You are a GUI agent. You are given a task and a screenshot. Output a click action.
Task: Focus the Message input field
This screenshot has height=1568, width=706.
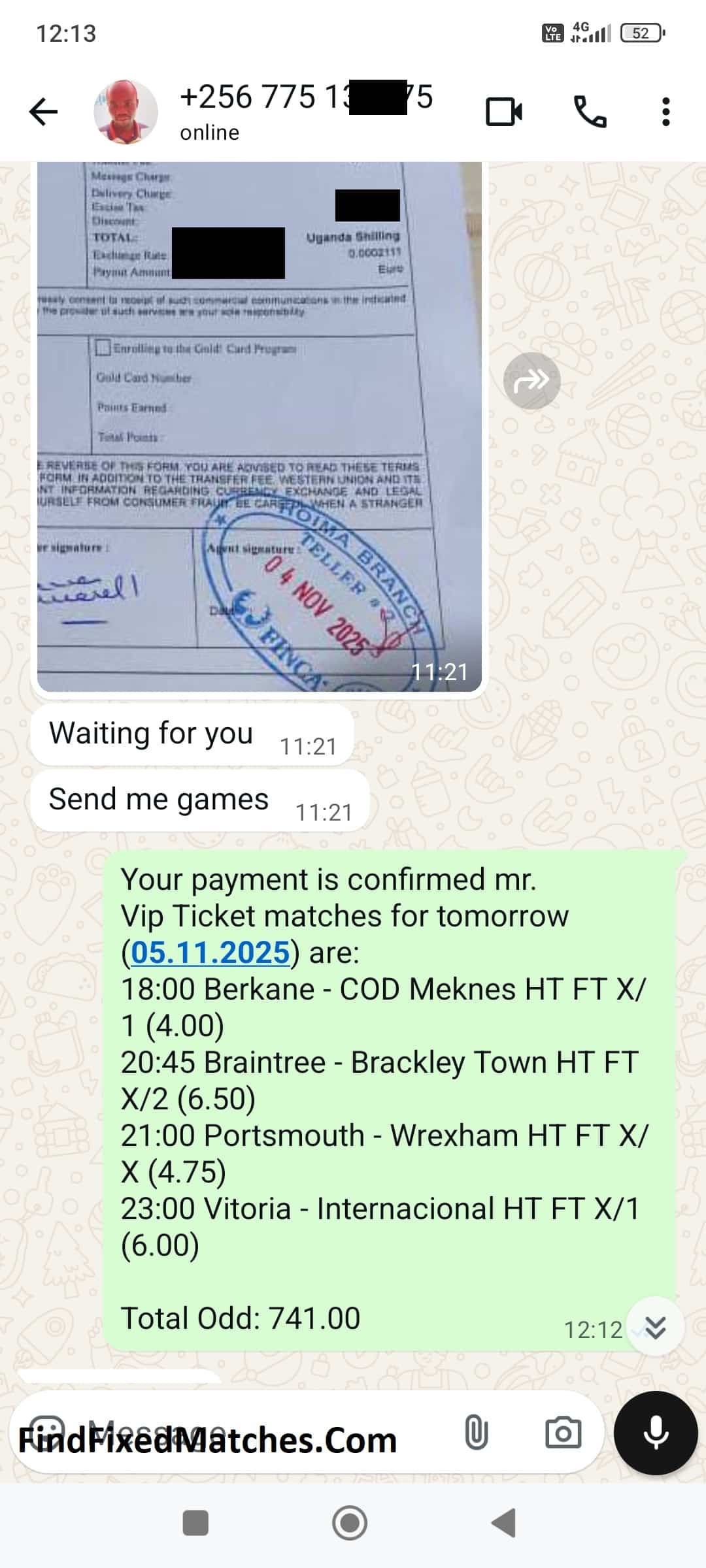point(261,1433)
